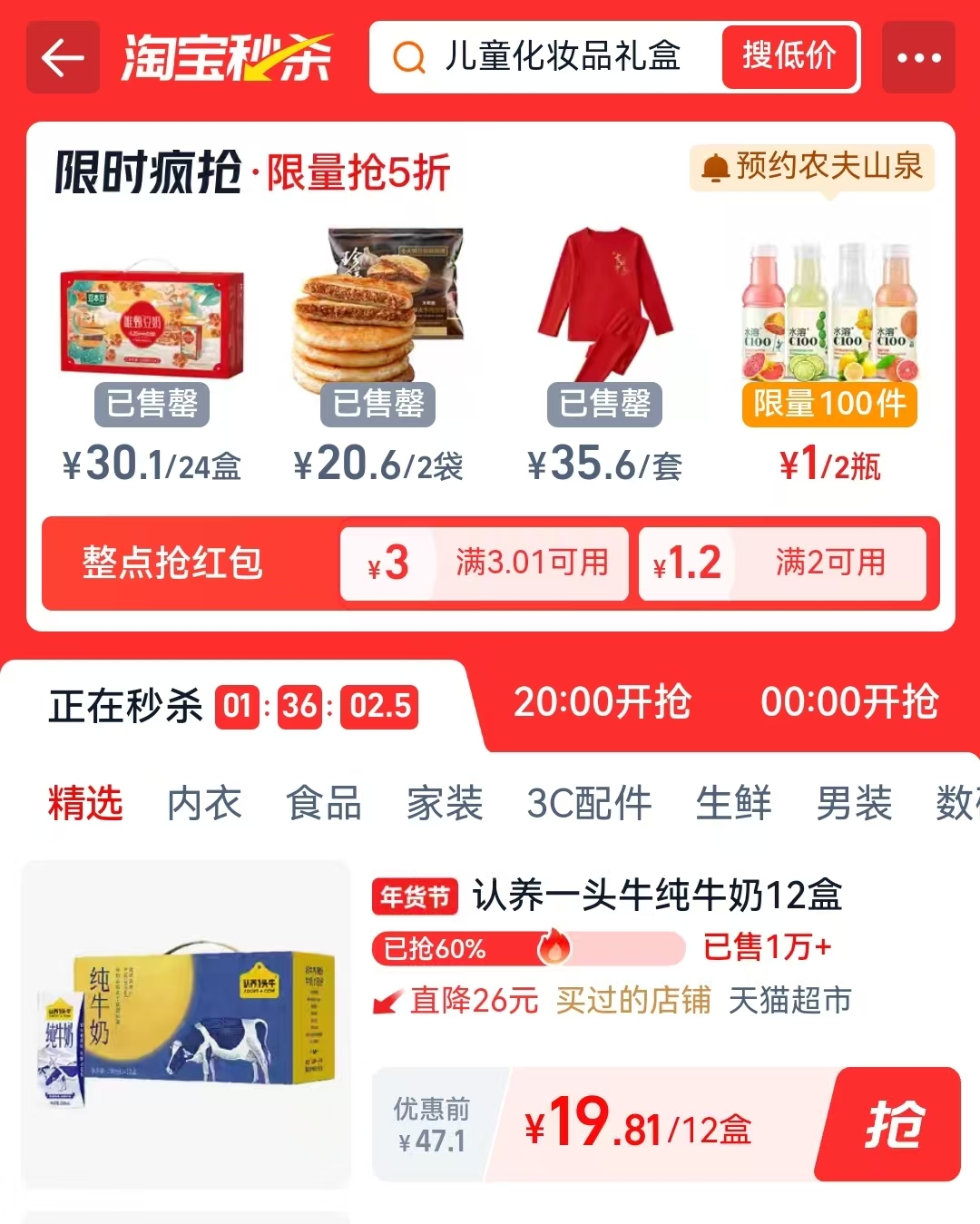This screenshot has width=980, height=1224.
Task: Click the bell icon to 预约农夫山泉
Action: tap(716, 169)
